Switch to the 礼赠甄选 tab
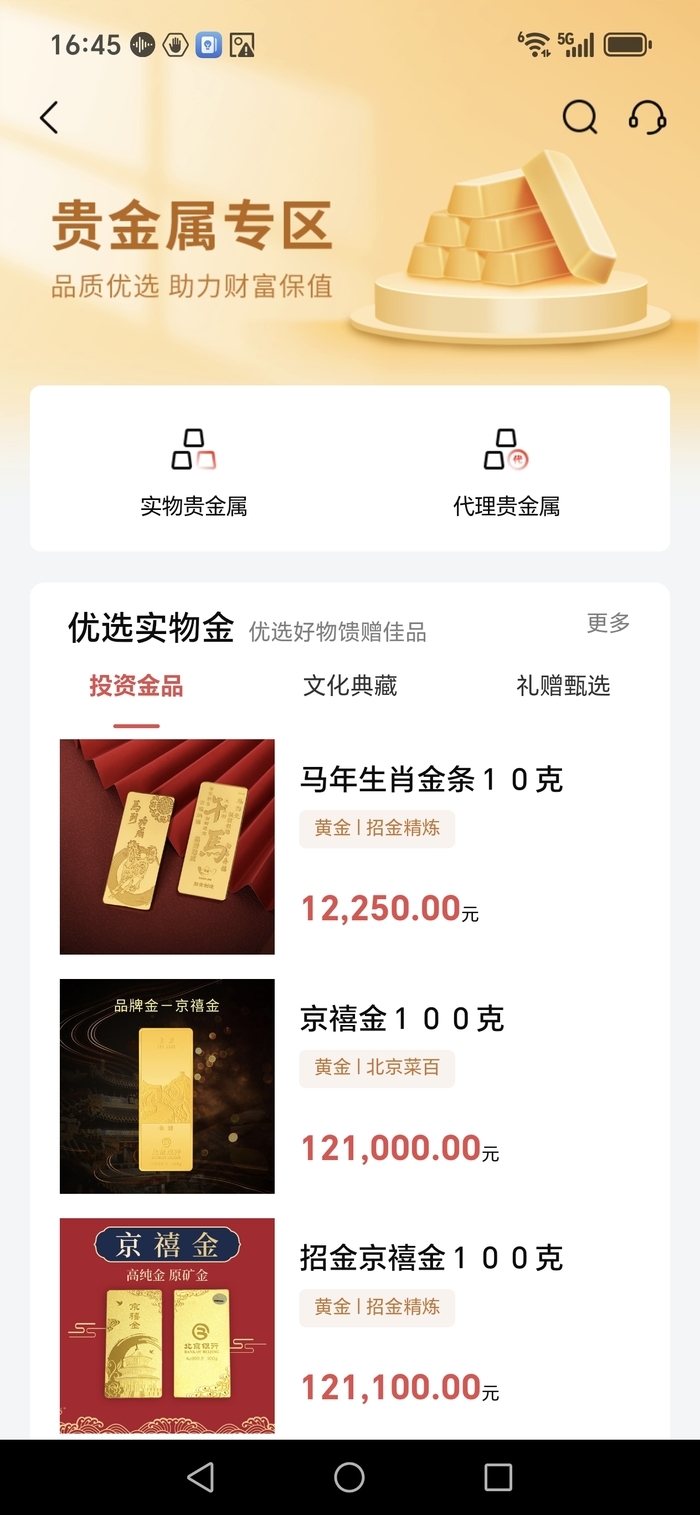This screenshot has height=1515, width=700. coord(563,686)
